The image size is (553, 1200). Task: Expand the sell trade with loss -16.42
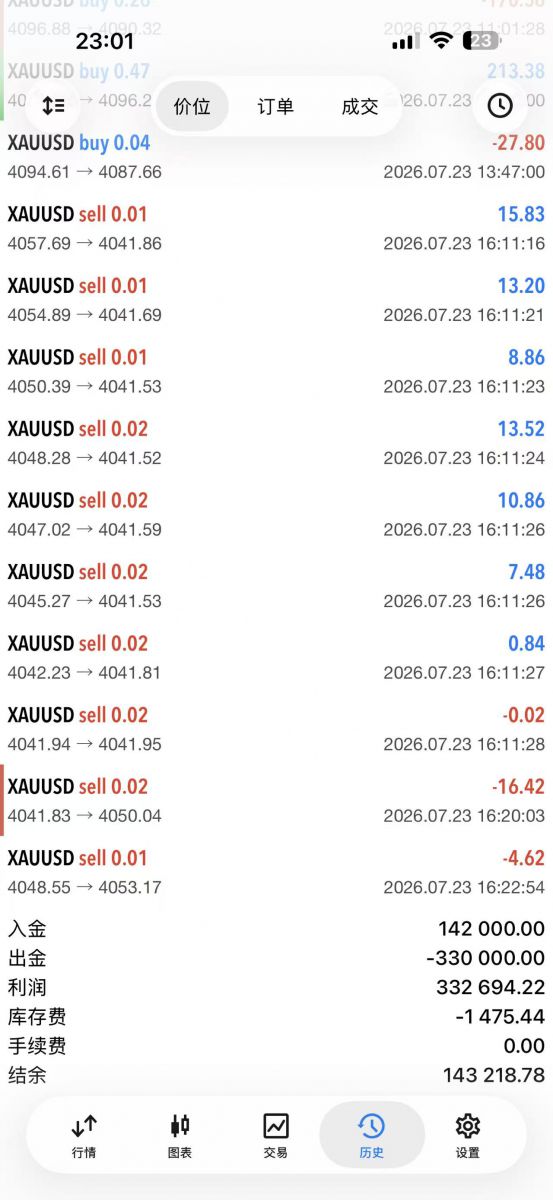[276, 800]
